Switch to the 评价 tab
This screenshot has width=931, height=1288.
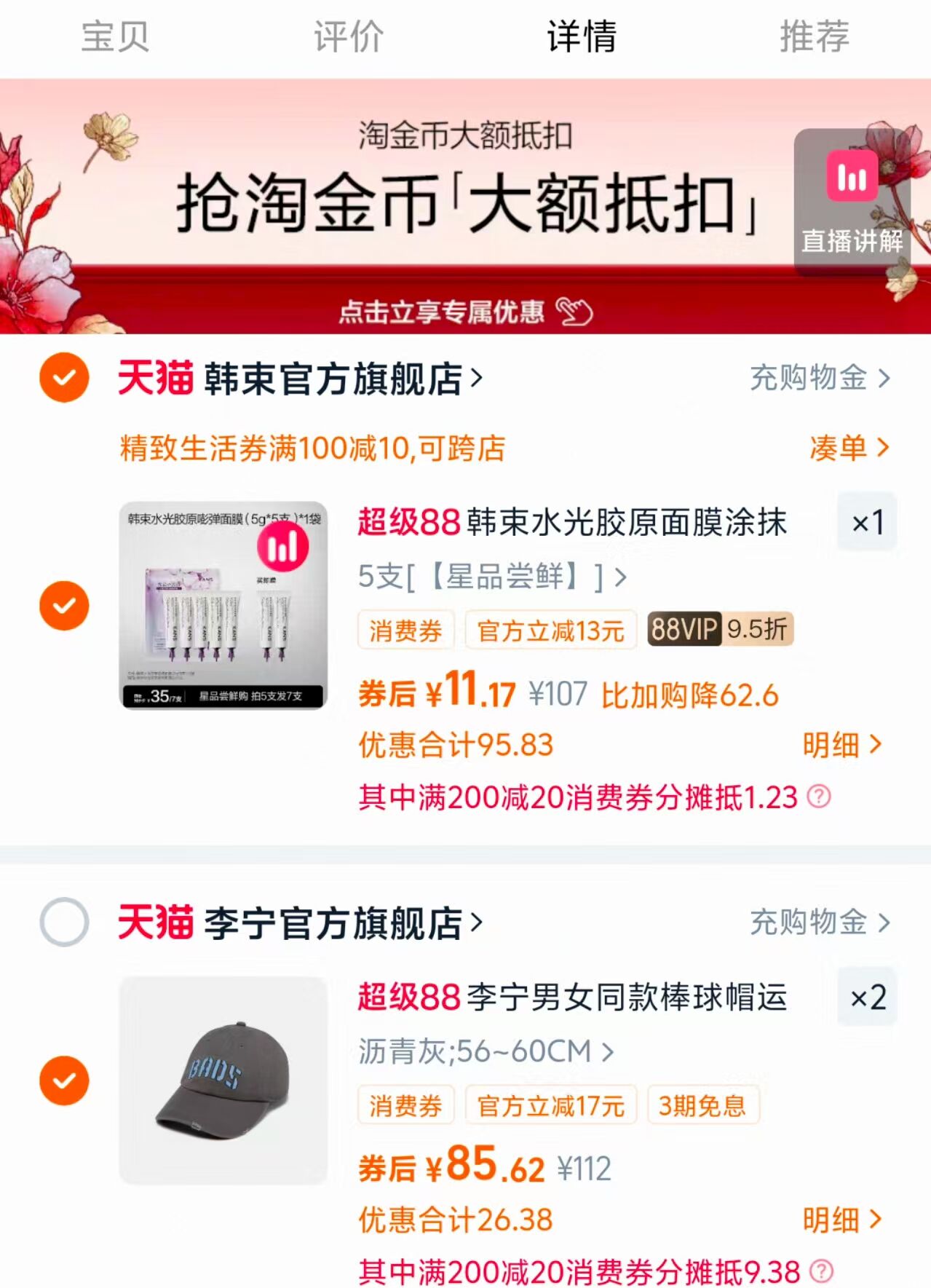click(x=347, y=37)
